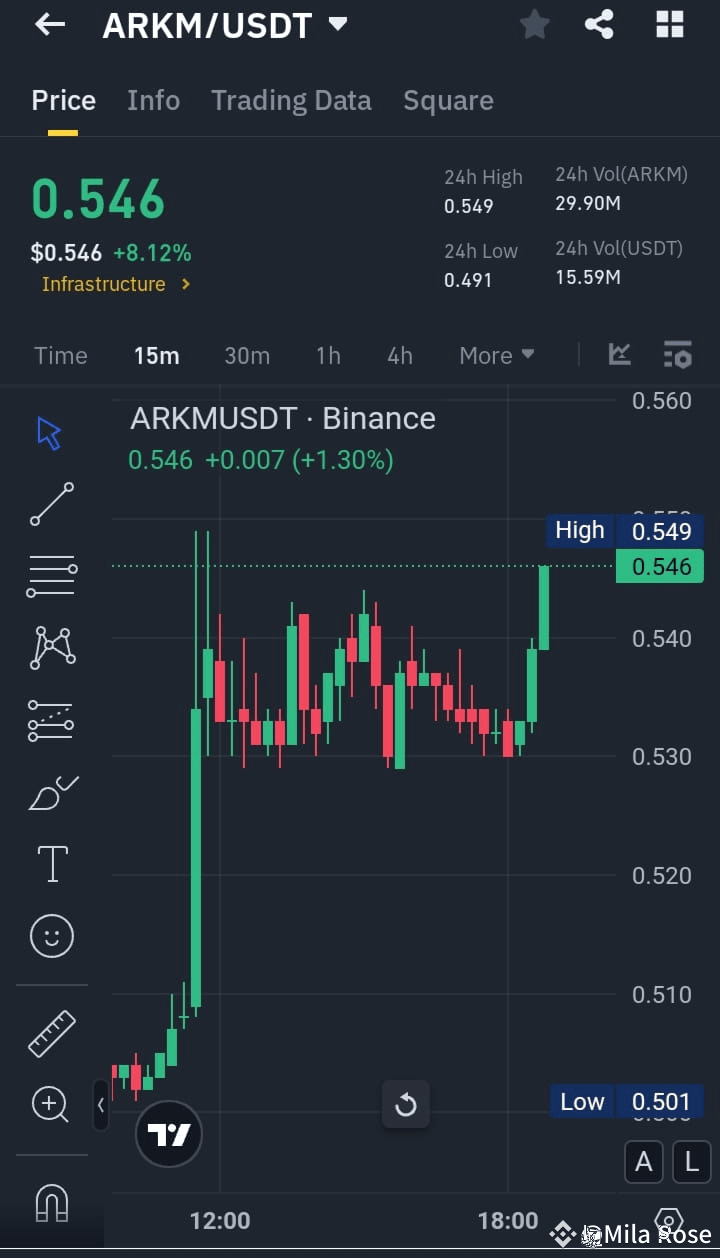Screen dimensions: 720x1258
Task: Switch to the Trading Data tab
Action: [x=291, y=100]
